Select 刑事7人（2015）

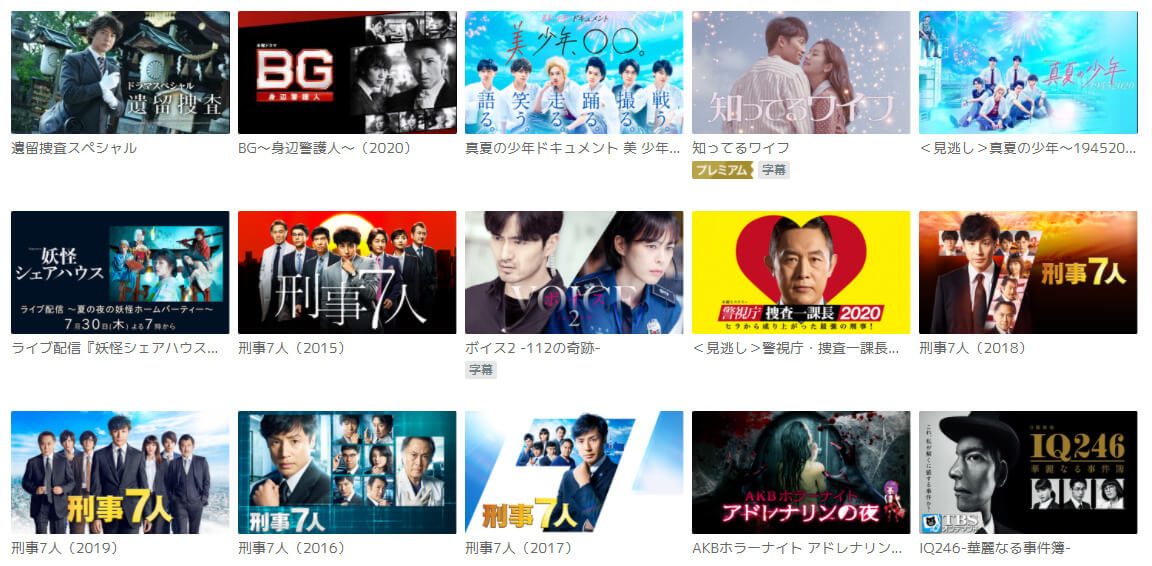(347, 272)
